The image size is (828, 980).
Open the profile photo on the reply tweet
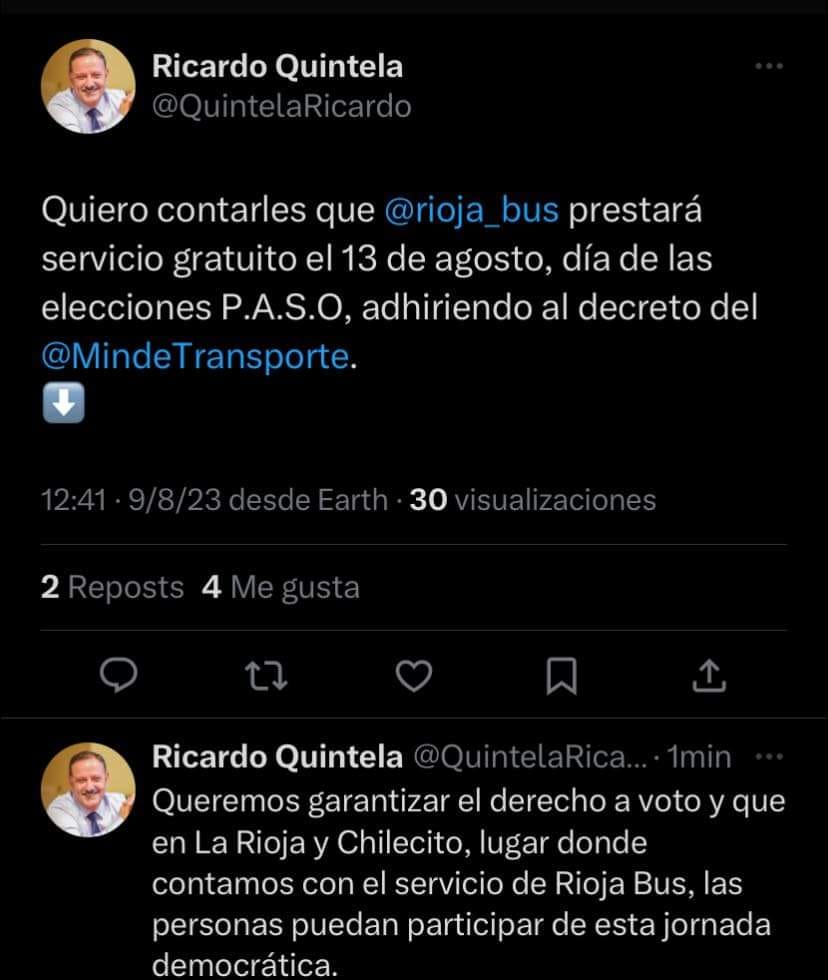(88, 788)
